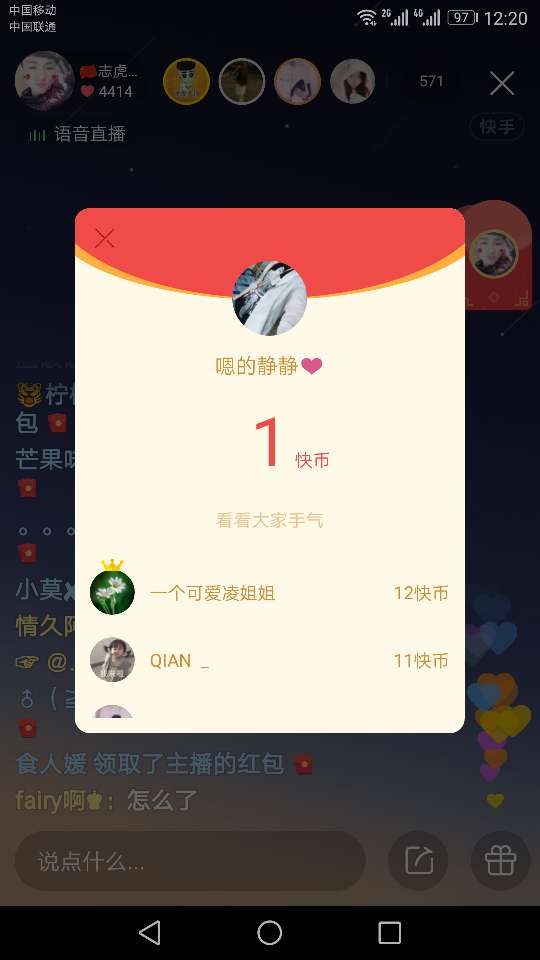Screen dimensions: 540x960
Task: Open the red packet widget on the right
Action: [493, 255]
